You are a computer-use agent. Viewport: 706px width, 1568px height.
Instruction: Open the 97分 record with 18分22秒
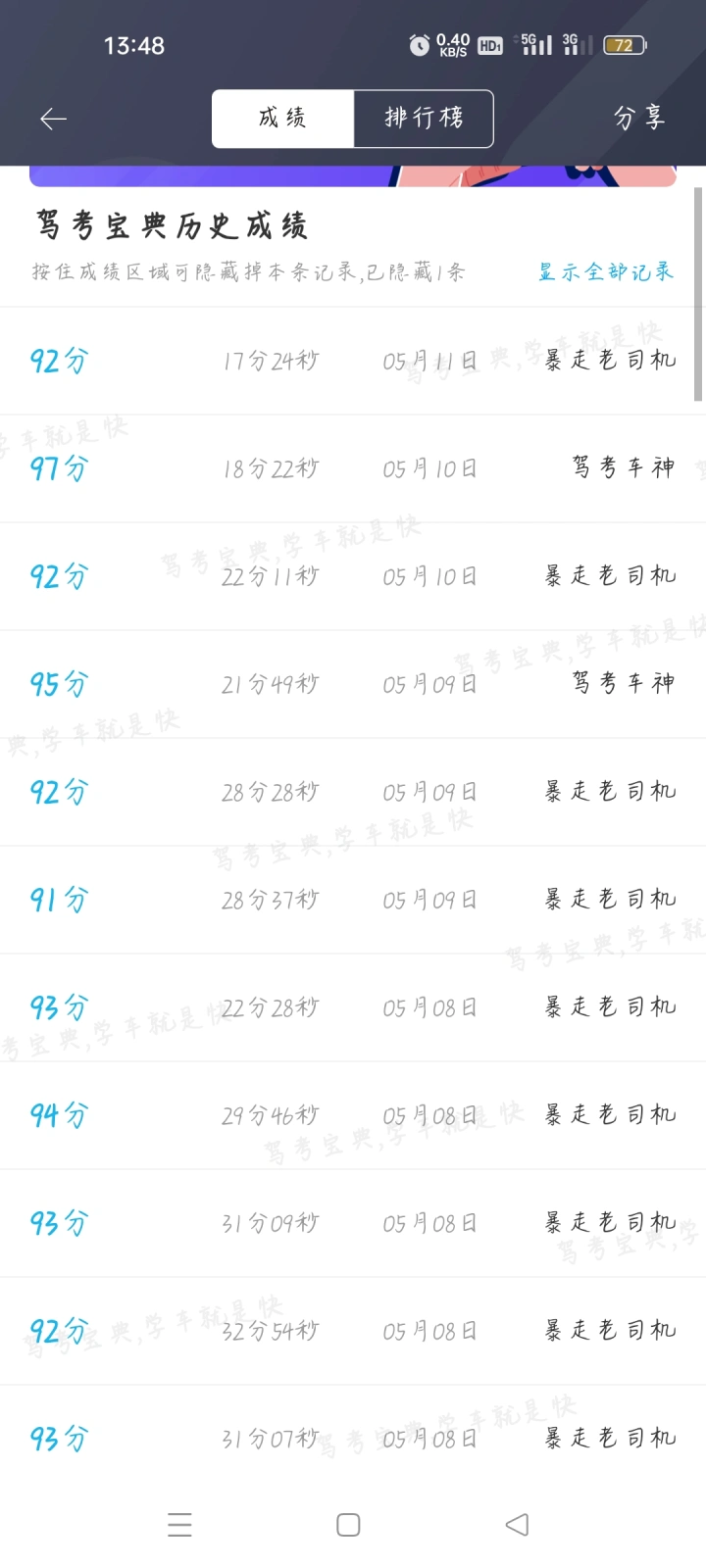coord(353,468)
